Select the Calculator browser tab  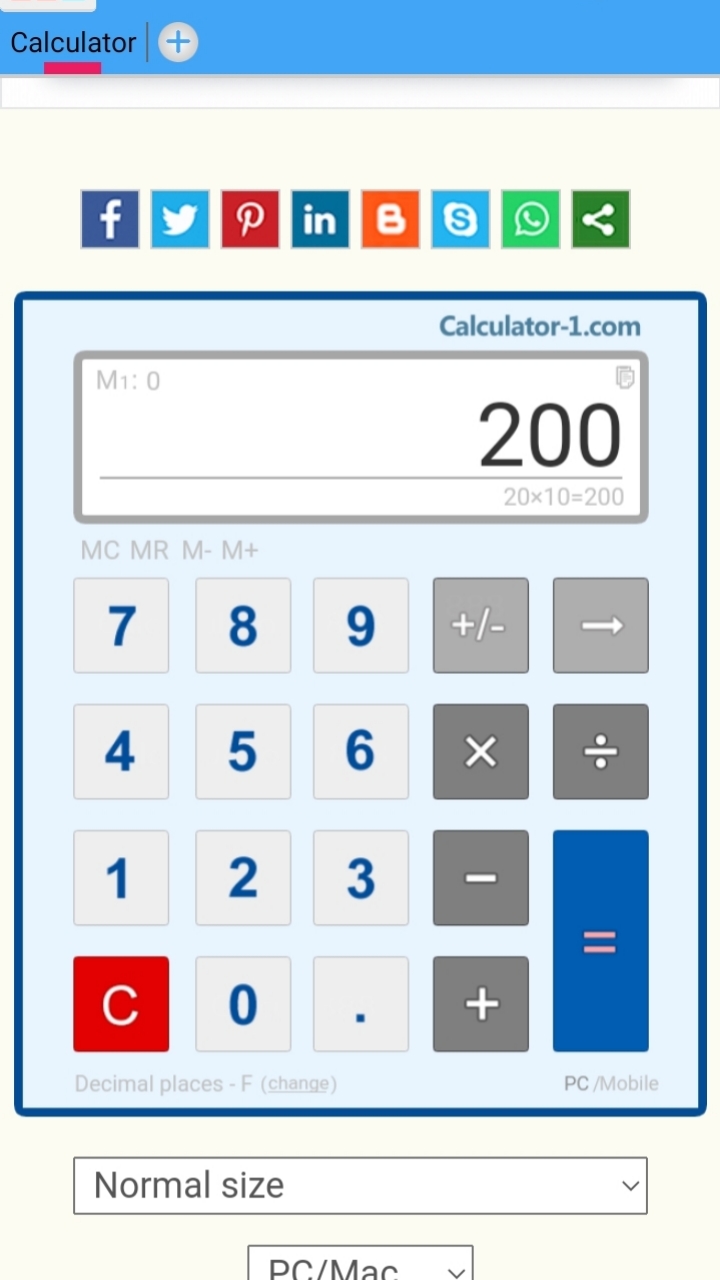click(72, 42)
